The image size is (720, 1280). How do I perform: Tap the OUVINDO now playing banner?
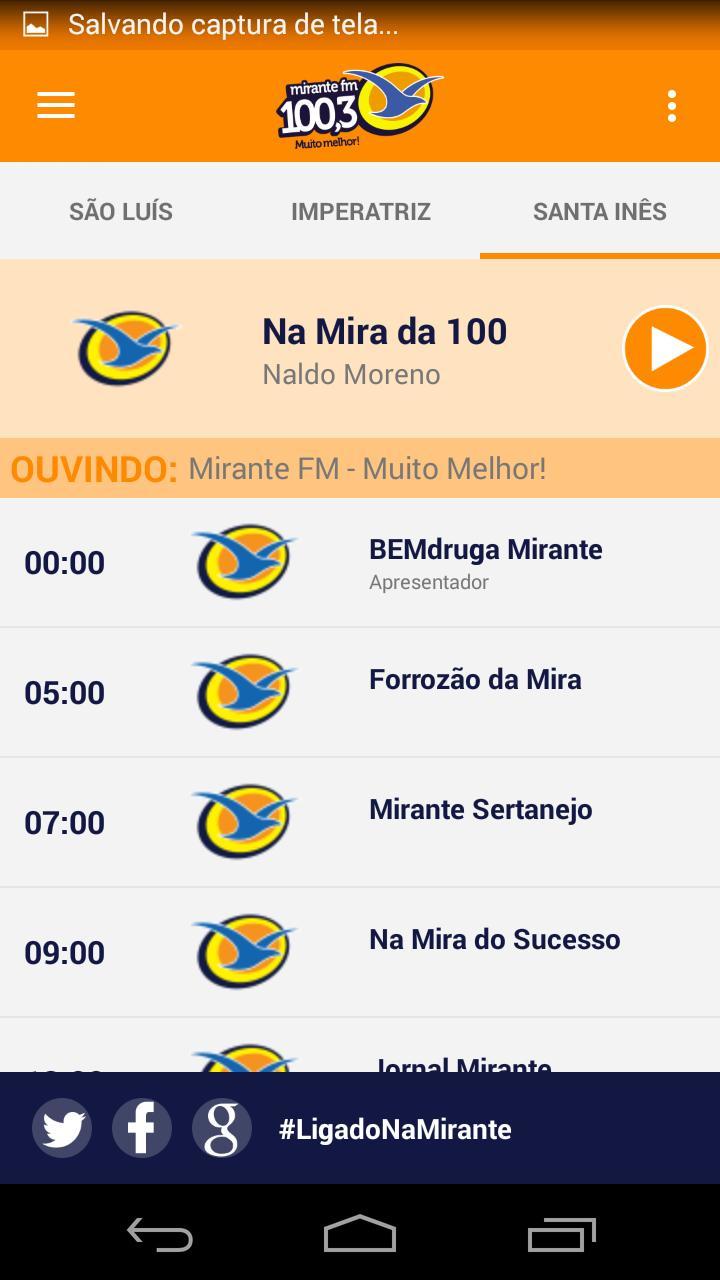[360, 467]
